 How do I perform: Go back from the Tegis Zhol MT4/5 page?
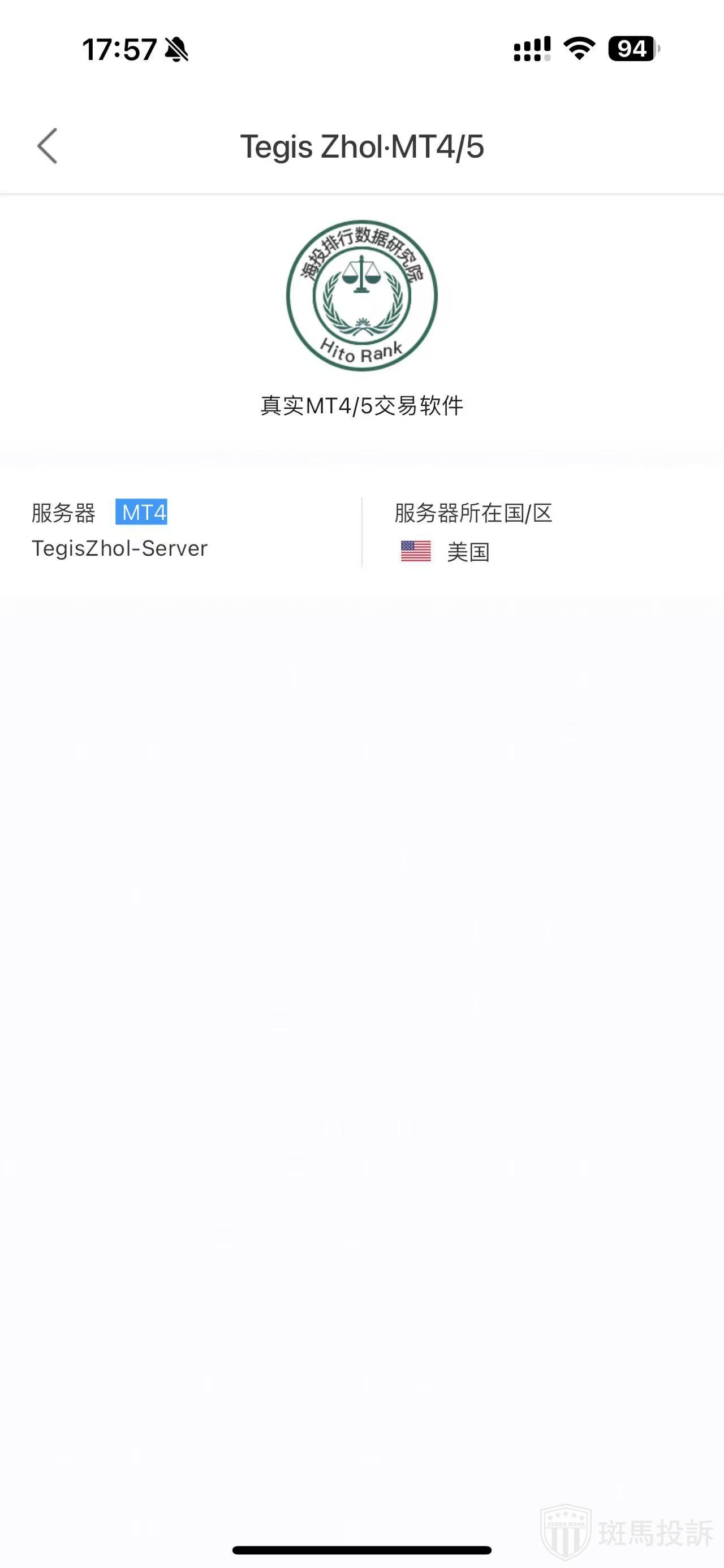(48, 146)
